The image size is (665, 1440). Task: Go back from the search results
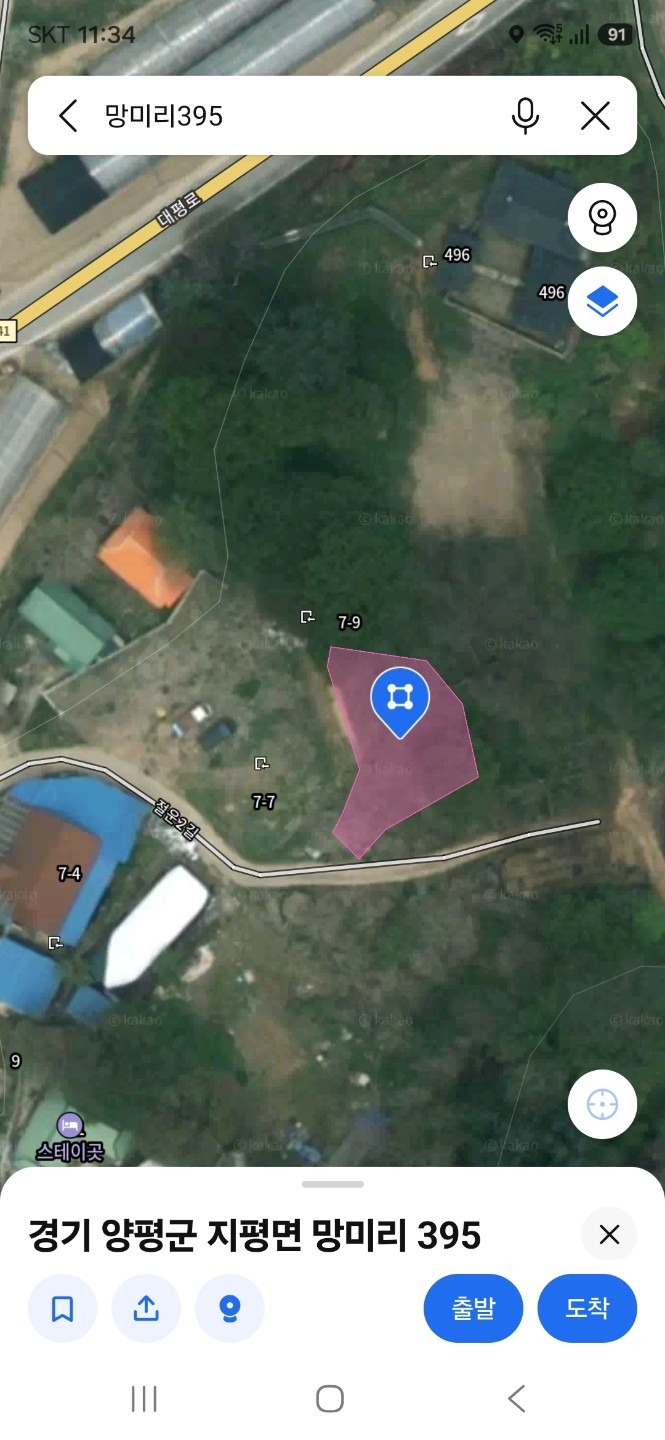coord(68,116)
